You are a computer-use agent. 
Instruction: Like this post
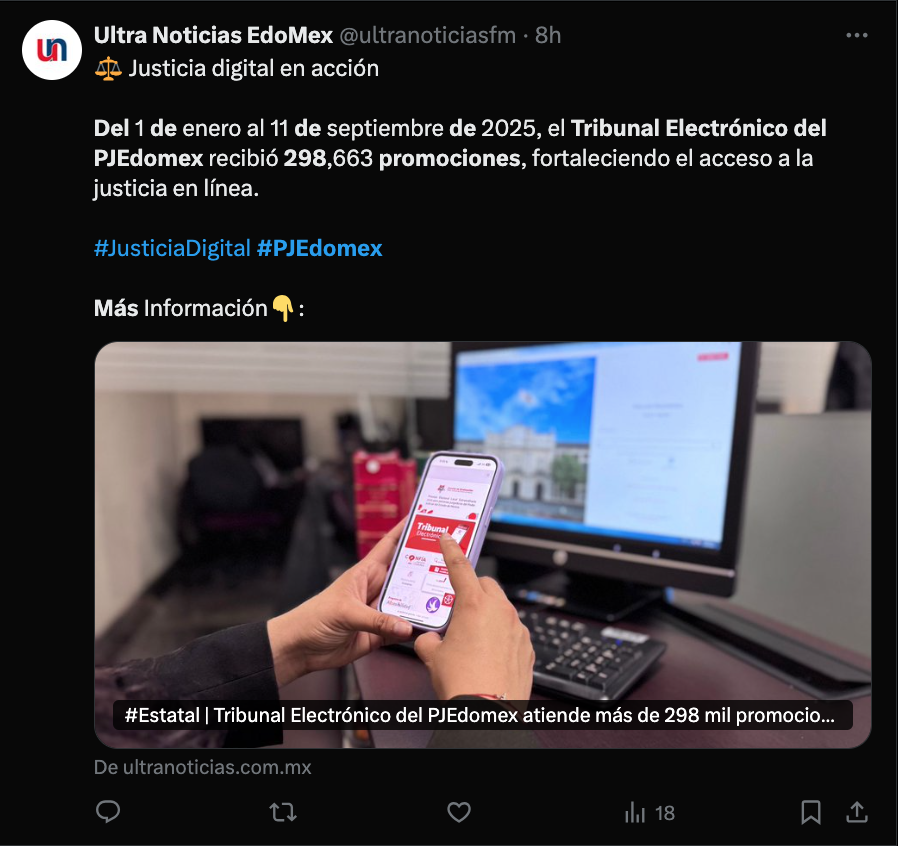pyautogui.click(x=459, y=812)
